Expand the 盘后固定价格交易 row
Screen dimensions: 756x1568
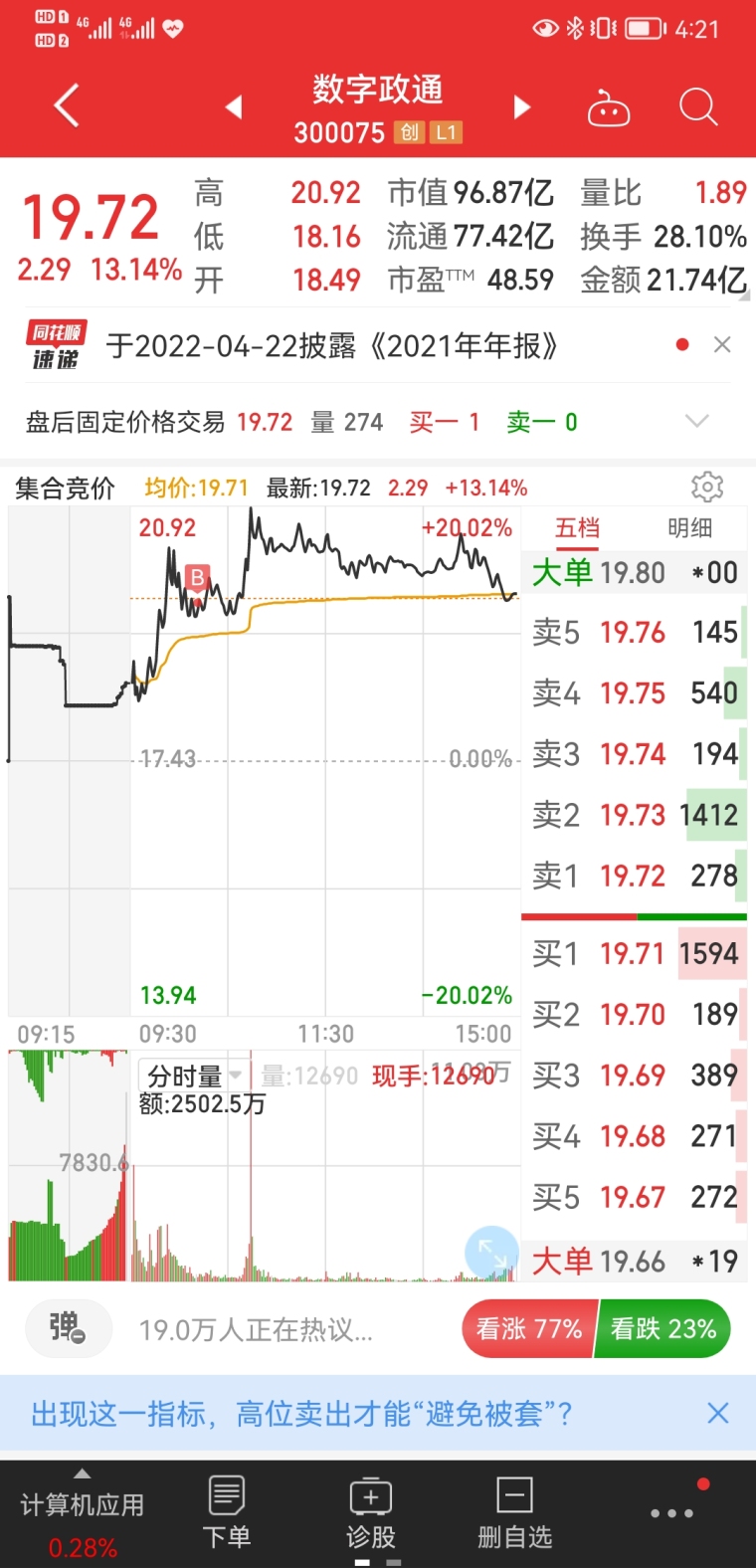coord(697,421)
